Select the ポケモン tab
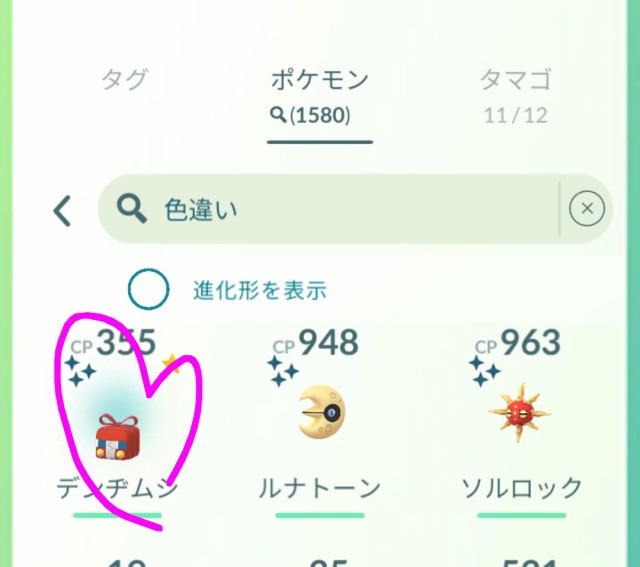The image size is (640, 567). click(x=320, y=95)
